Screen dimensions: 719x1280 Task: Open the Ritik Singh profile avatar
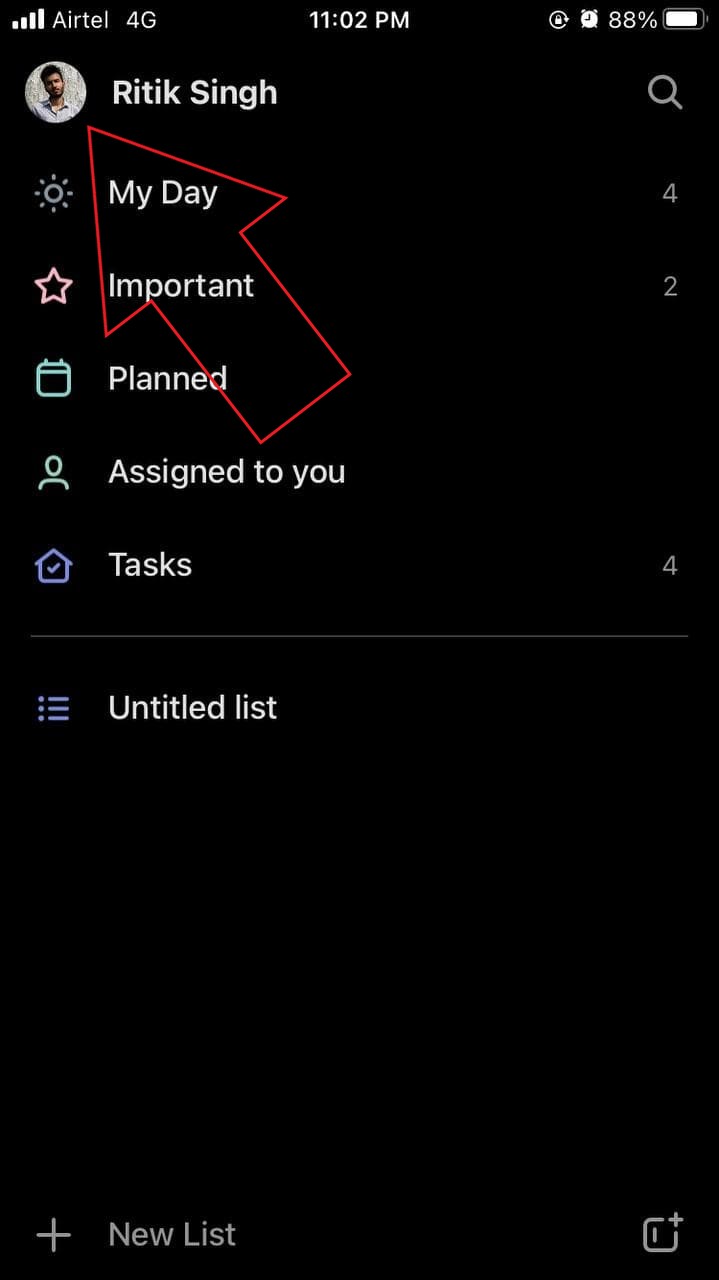tap(55, 92)
